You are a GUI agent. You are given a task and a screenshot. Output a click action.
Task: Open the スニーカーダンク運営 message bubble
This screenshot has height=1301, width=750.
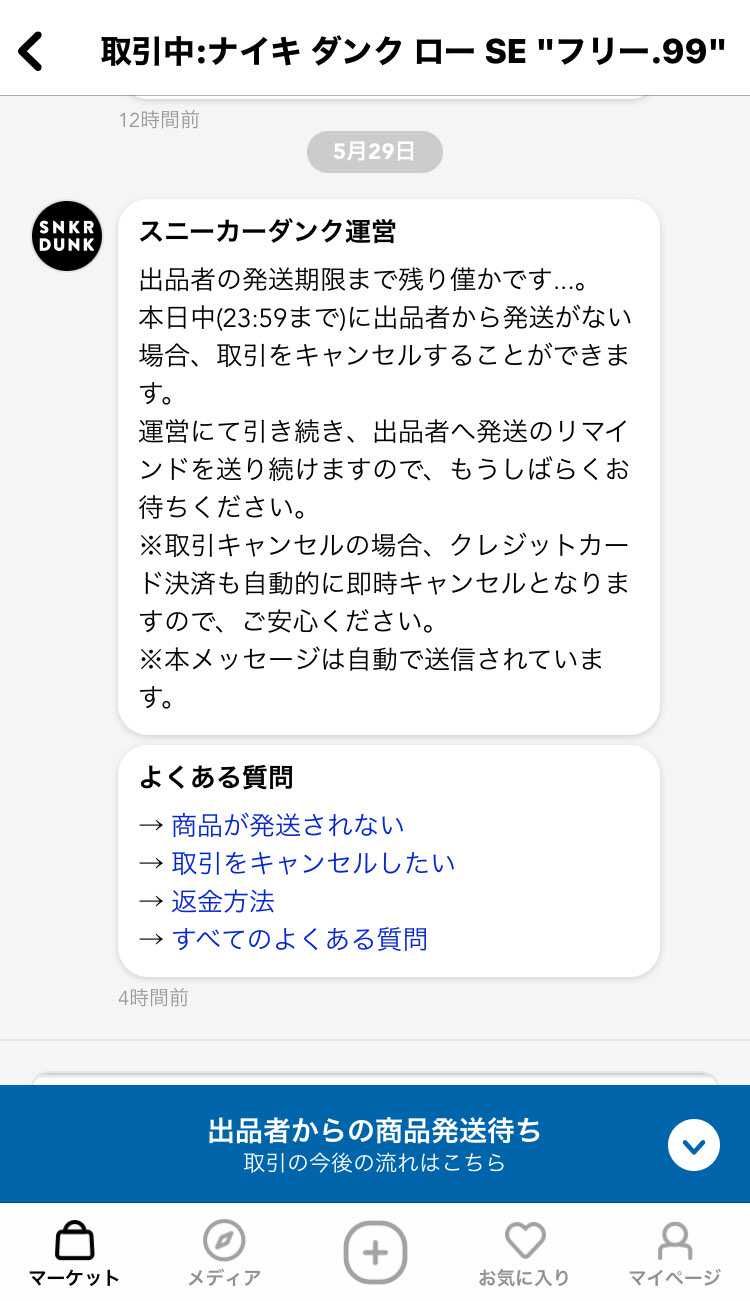click(389, 460)
